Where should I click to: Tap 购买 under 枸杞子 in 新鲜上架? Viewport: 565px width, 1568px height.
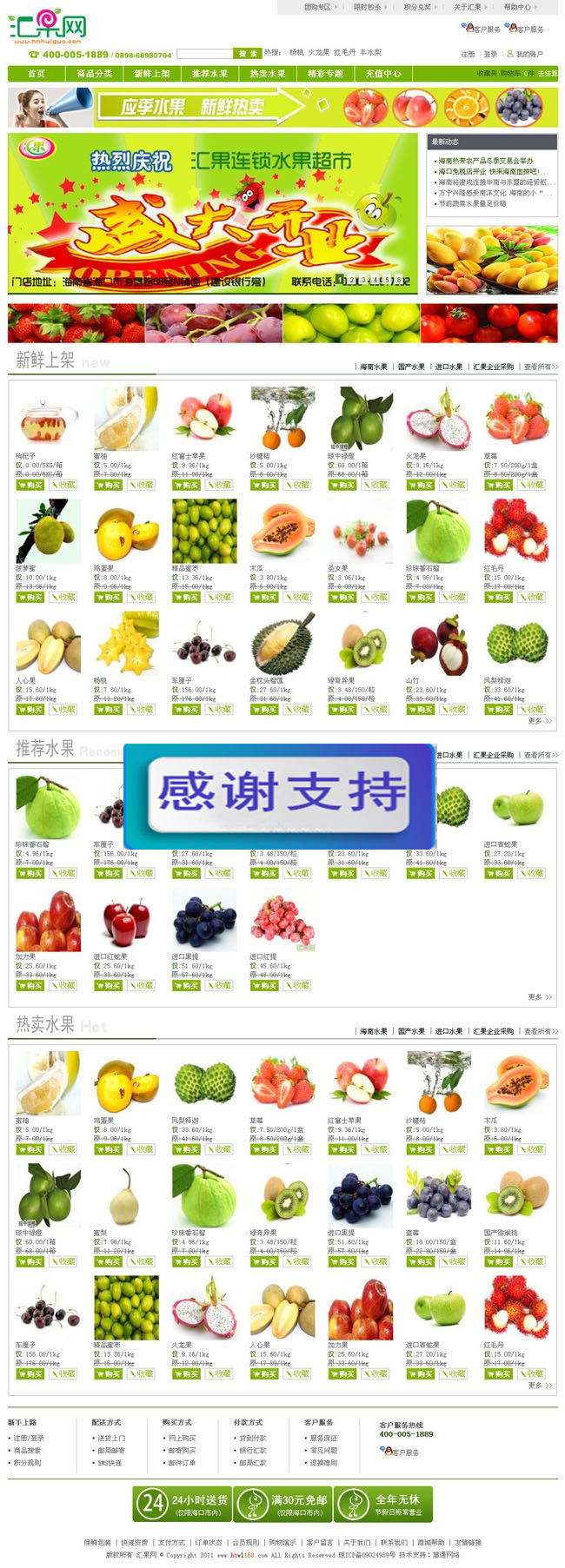pos(30,485)
